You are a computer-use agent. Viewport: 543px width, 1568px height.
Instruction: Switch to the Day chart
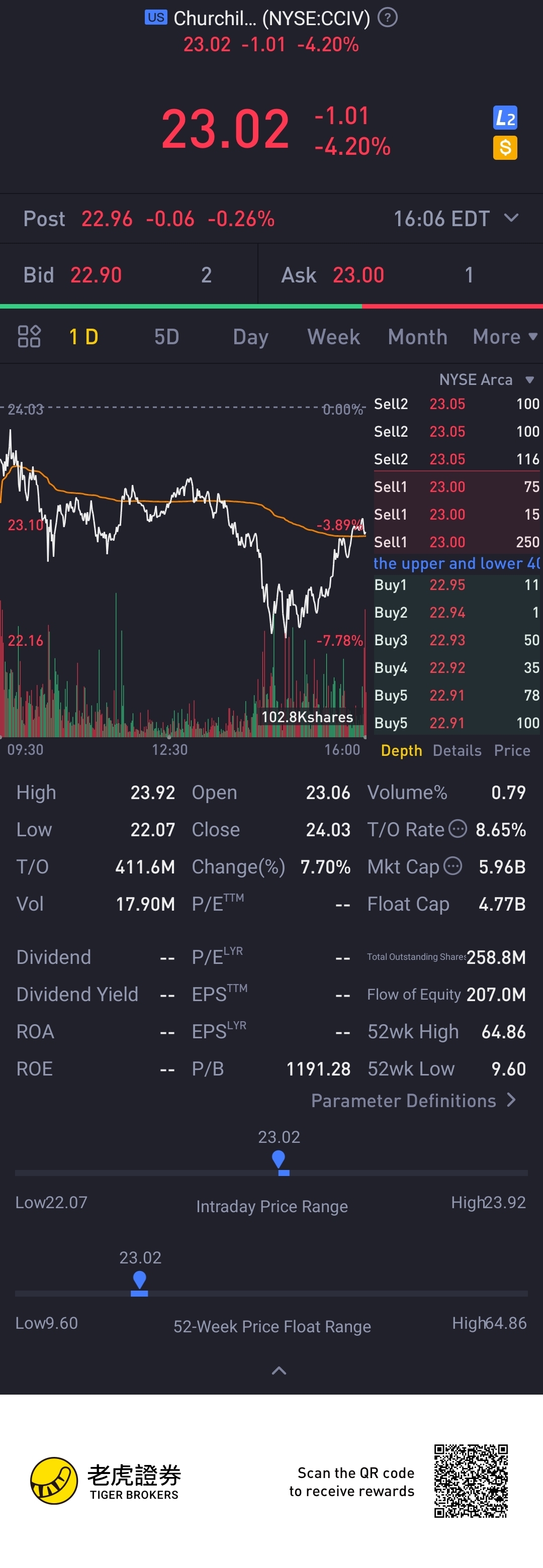(250, 337)
